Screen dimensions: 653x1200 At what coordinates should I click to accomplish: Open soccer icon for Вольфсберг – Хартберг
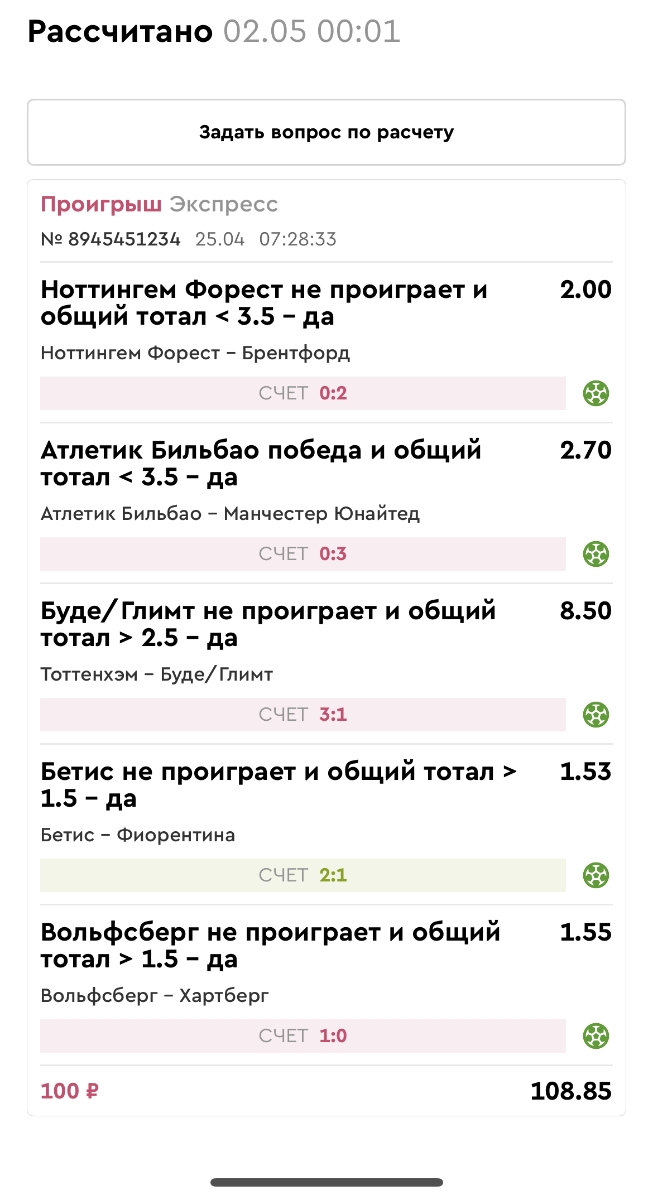coord(597,1036)
